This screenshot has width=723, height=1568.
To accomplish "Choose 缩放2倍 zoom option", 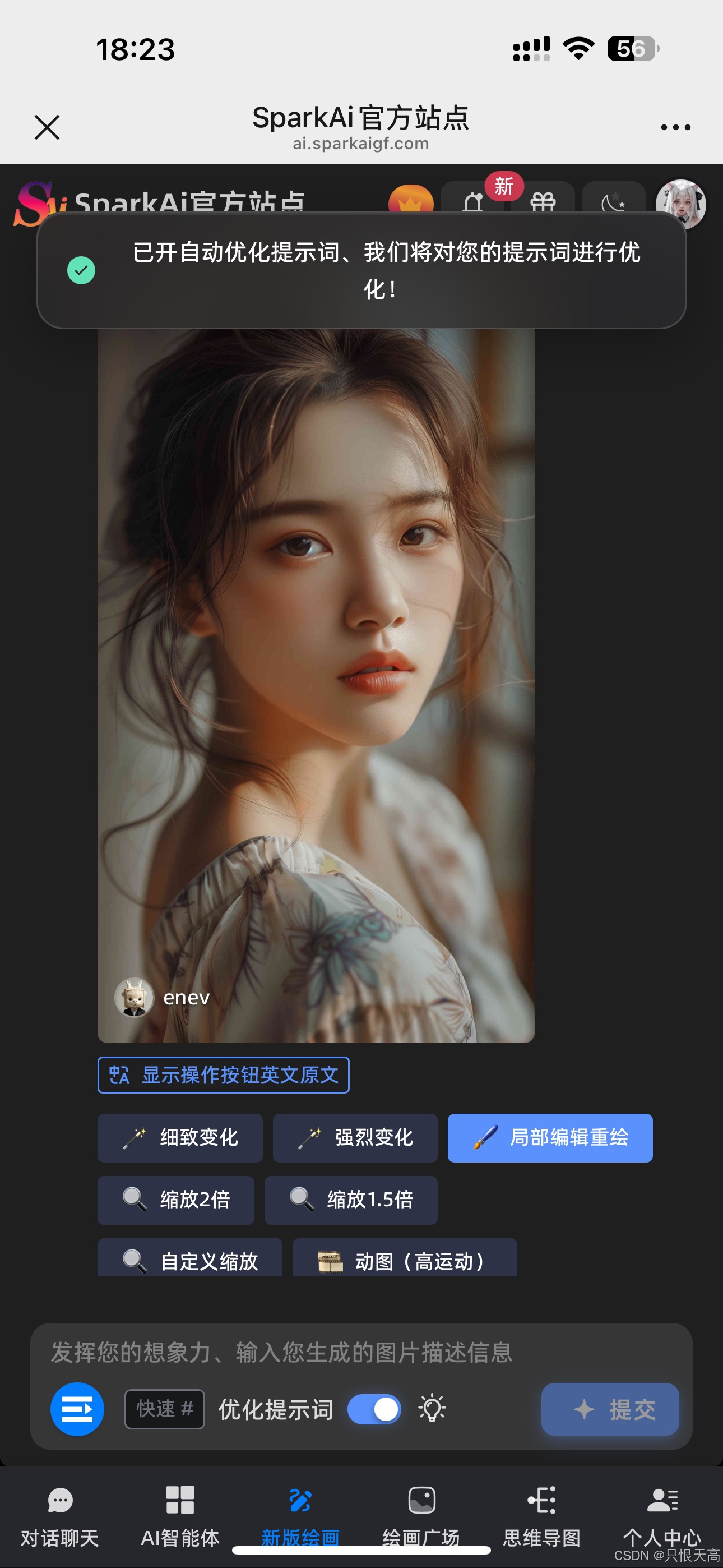I will (176, 1200).
